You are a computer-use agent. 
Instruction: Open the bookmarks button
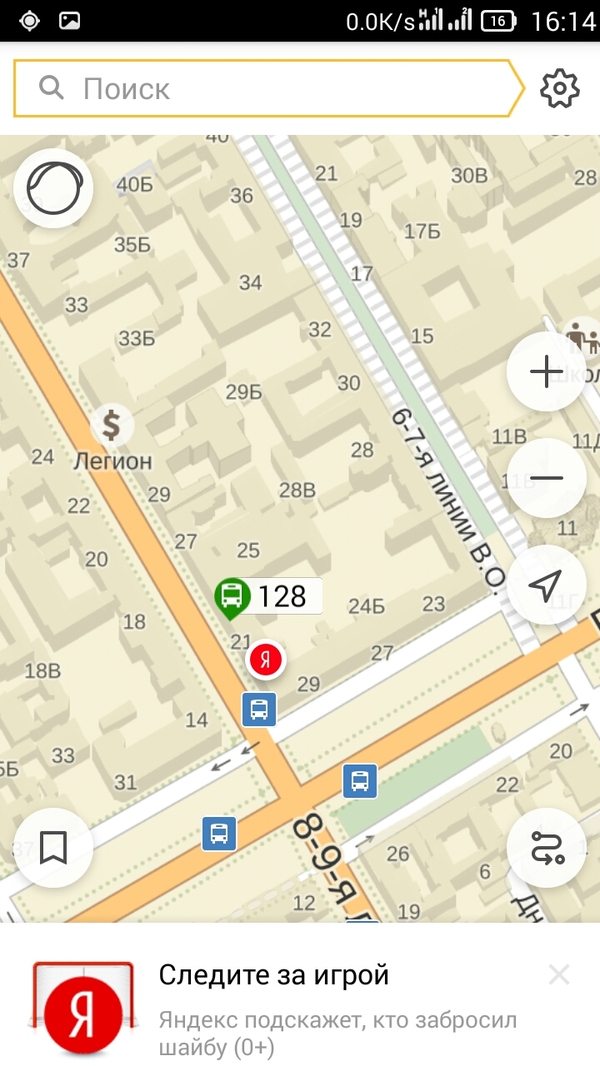[x=53, y=848]
